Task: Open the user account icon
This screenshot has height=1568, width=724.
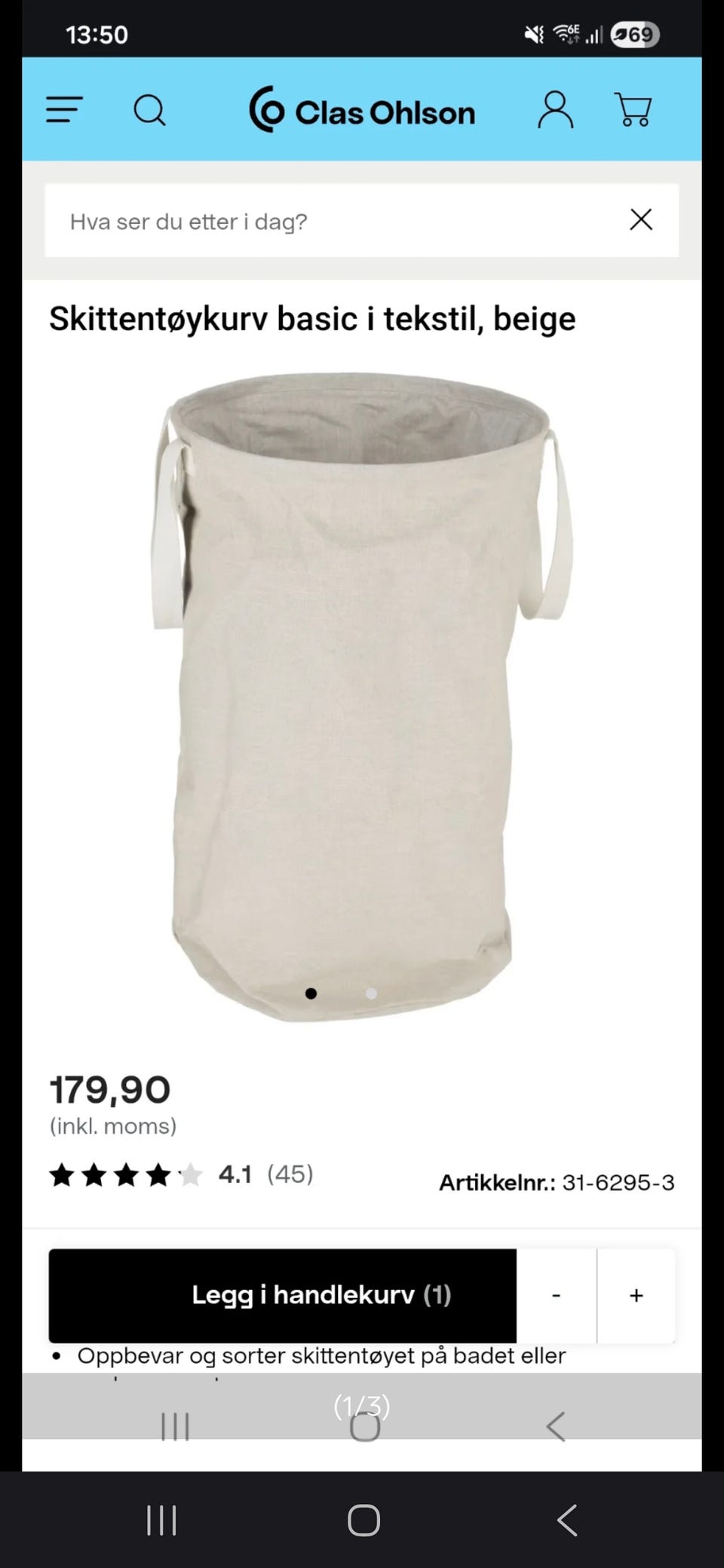Action: click(555, 110)
